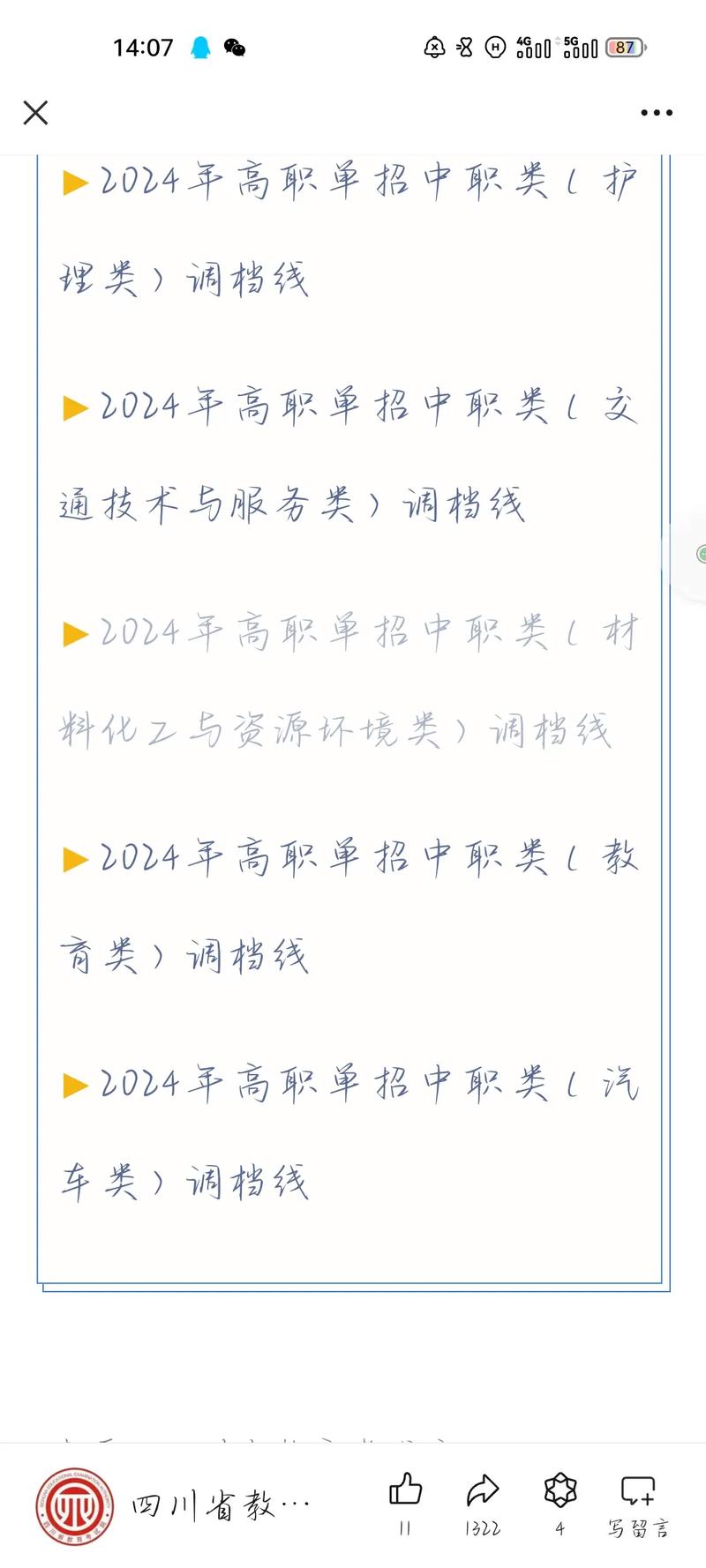Write a comment via 写留言
This screenshot has width=706, height=1568.
(638, 1505)
